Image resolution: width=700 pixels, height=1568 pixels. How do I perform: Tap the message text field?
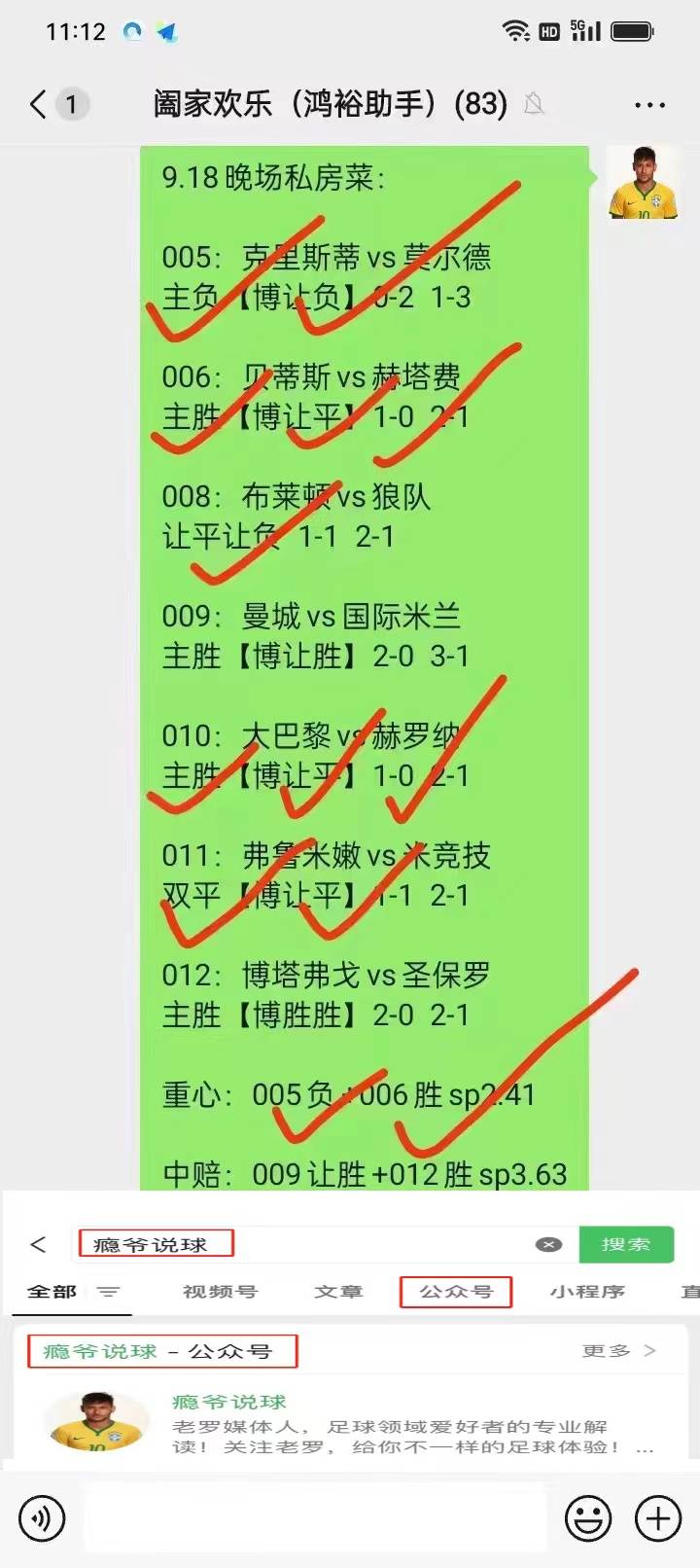(x=316, y=1518)
